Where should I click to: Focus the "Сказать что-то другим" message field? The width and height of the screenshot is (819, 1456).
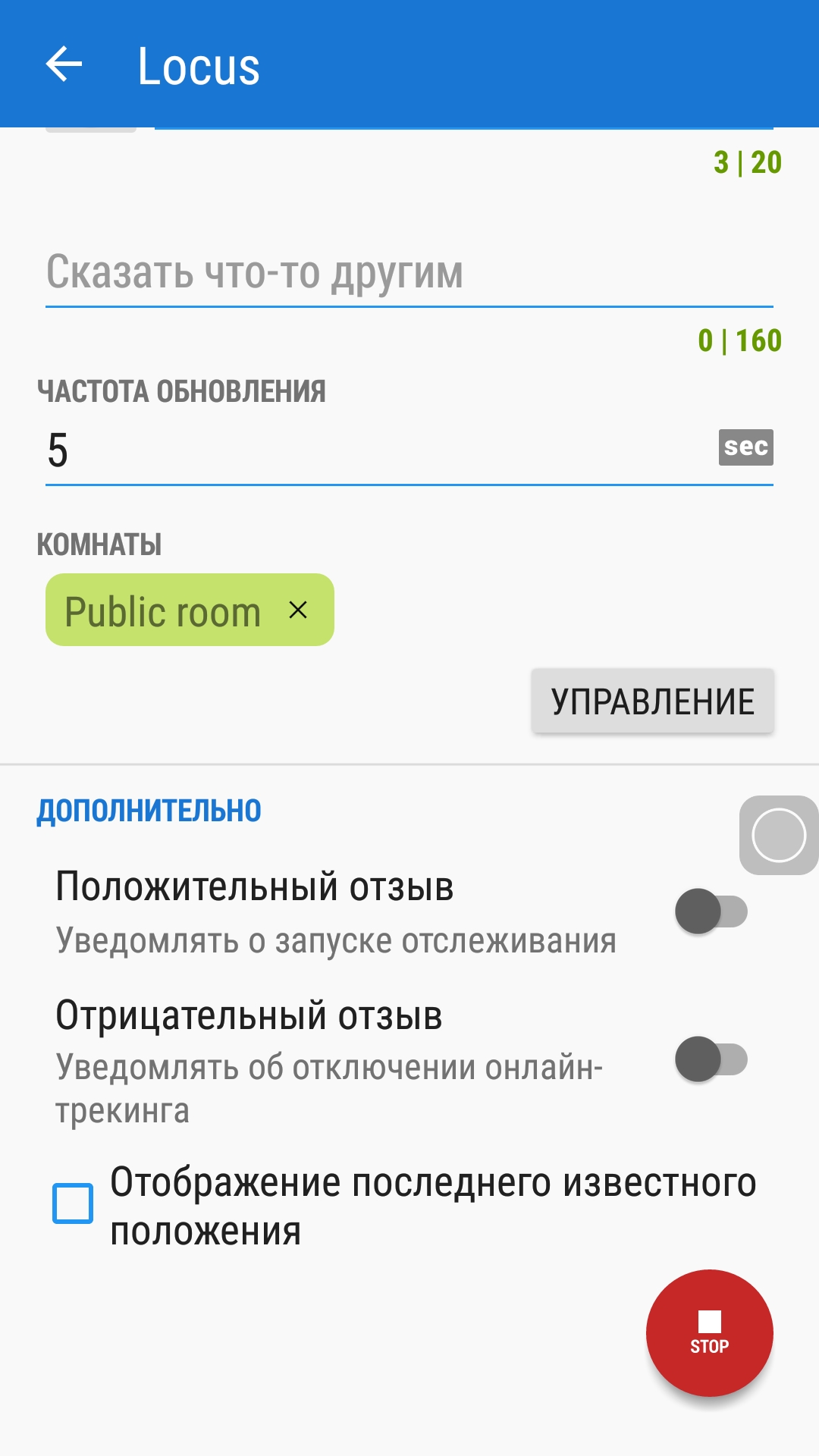408,273
